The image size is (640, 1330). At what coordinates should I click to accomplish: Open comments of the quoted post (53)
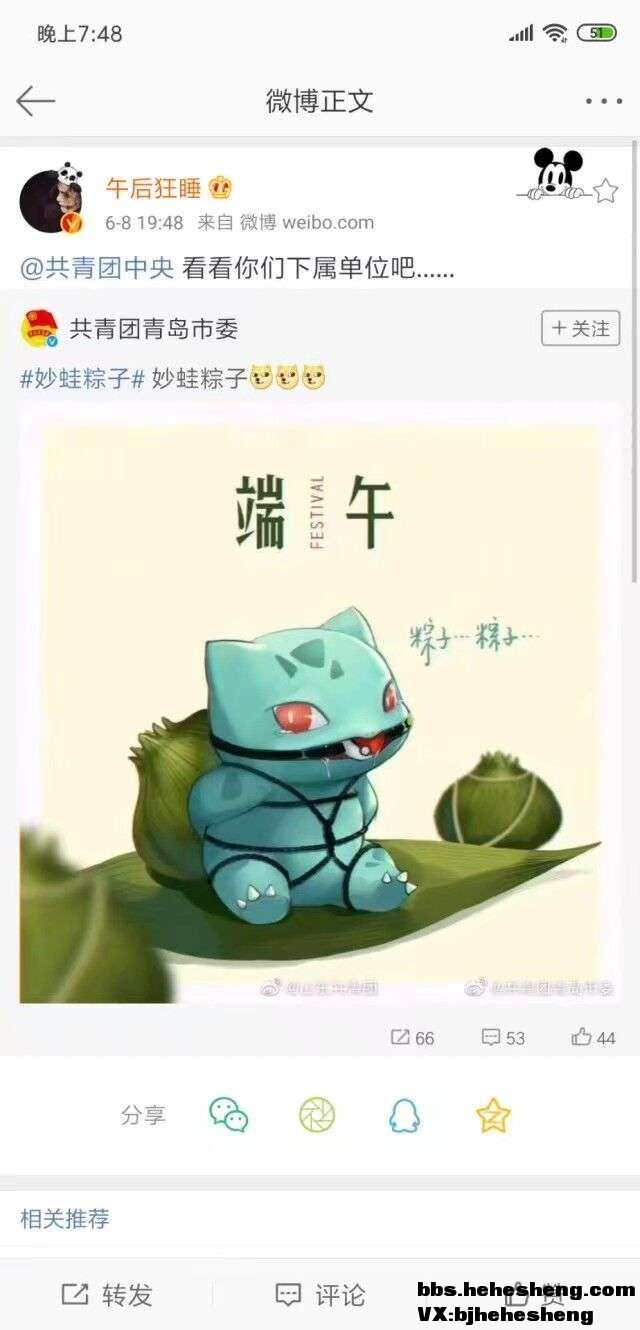click(x=503, y=1038)
